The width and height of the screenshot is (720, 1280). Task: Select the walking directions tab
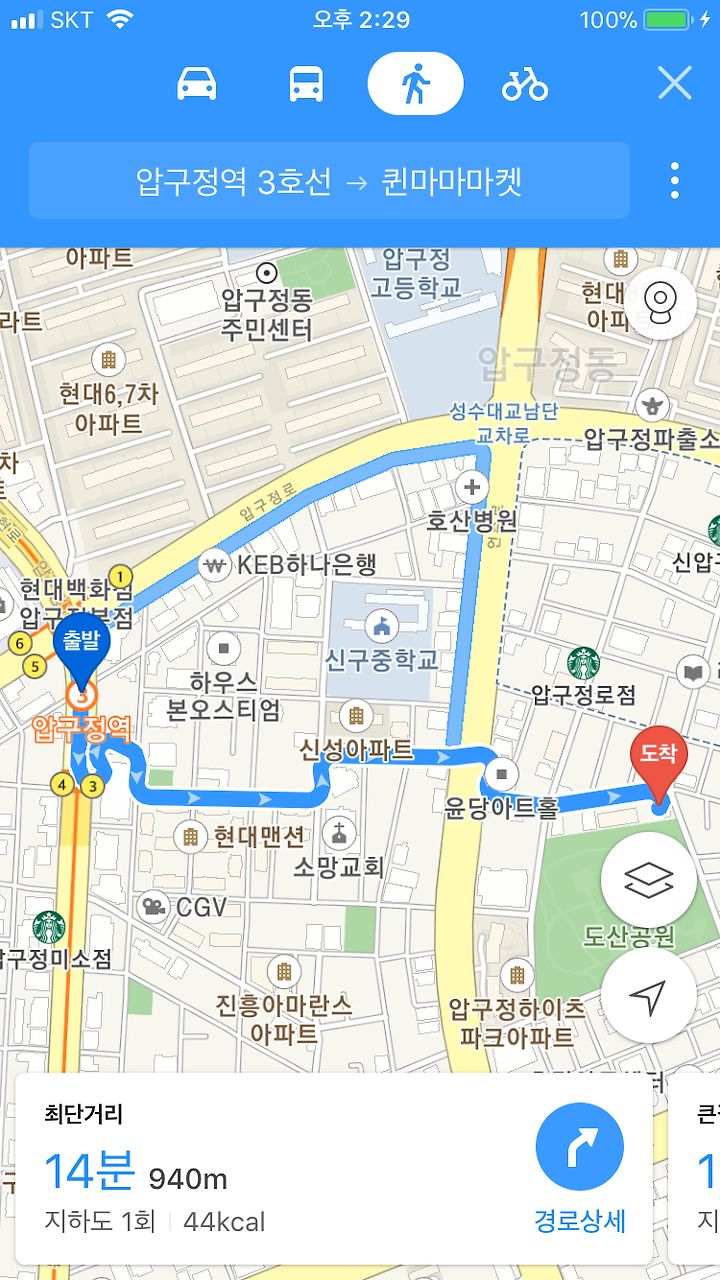tap(415, 84)
